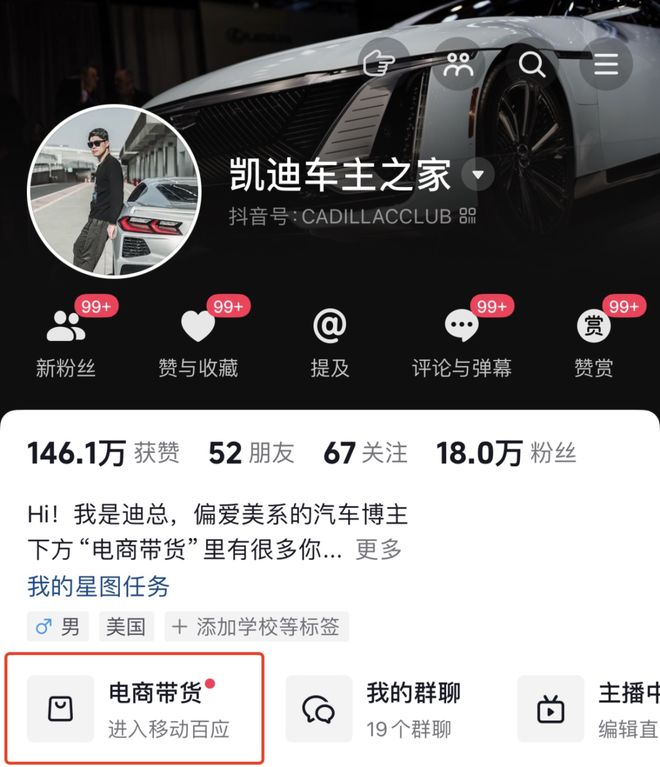Tap 添加学校等标签 to add tags

256,627
